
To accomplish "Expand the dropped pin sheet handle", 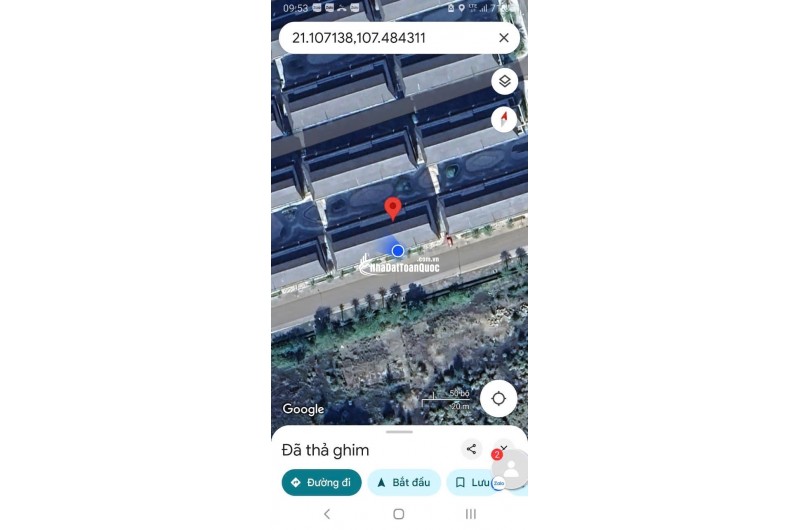I will pyautogui.click(x=399, y=431).
